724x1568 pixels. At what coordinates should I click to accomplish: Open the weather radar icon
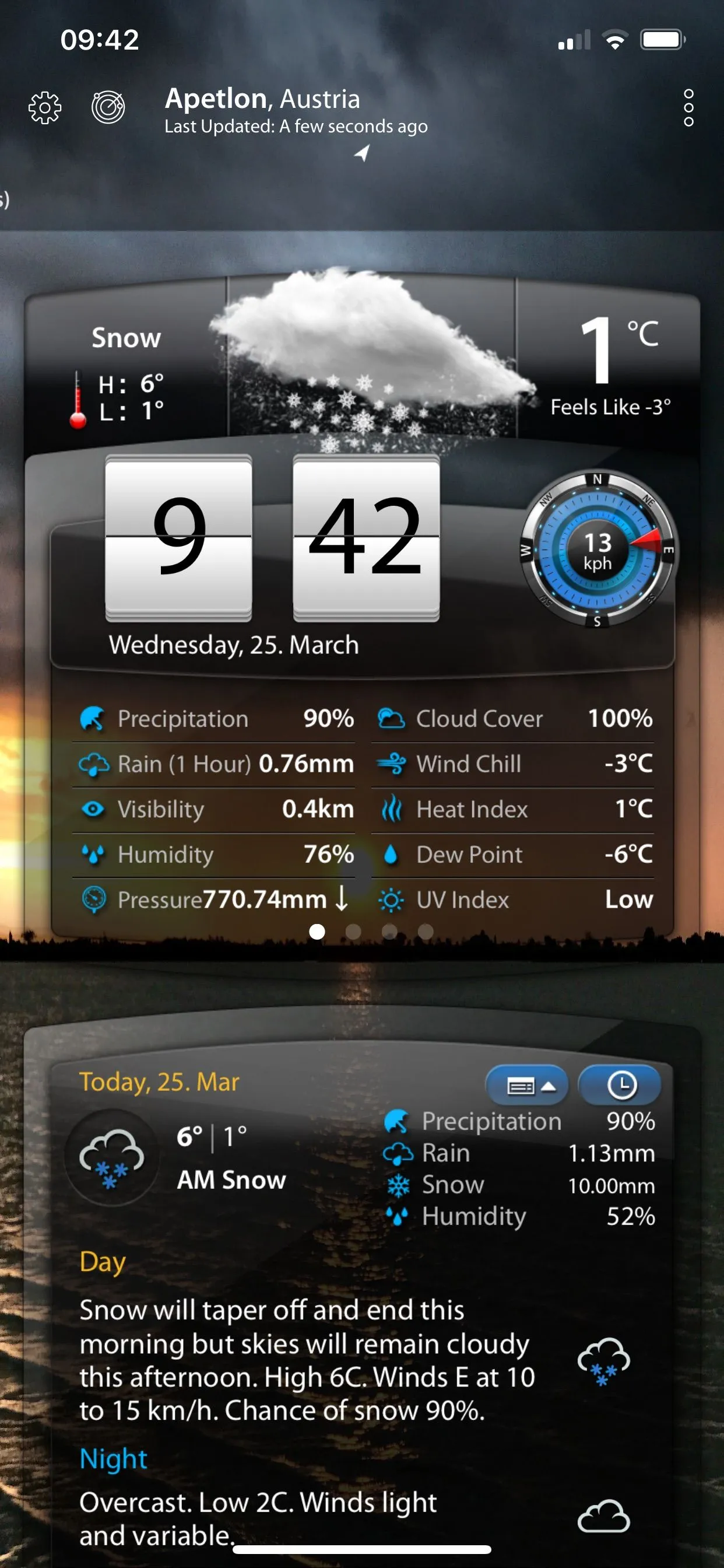(x=108, y=108)
